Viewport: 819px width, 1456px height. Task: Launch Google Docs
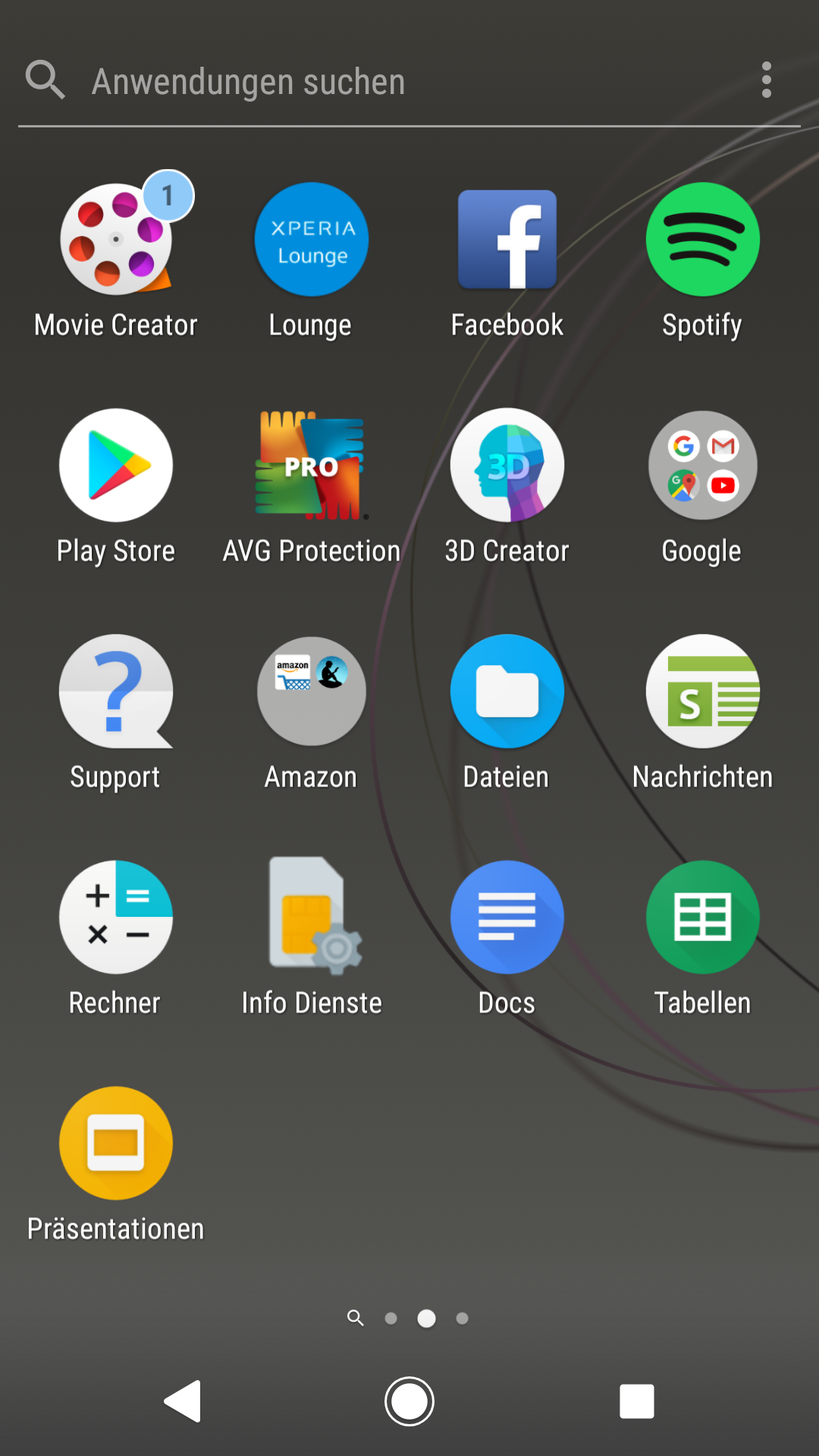[507, 918]
